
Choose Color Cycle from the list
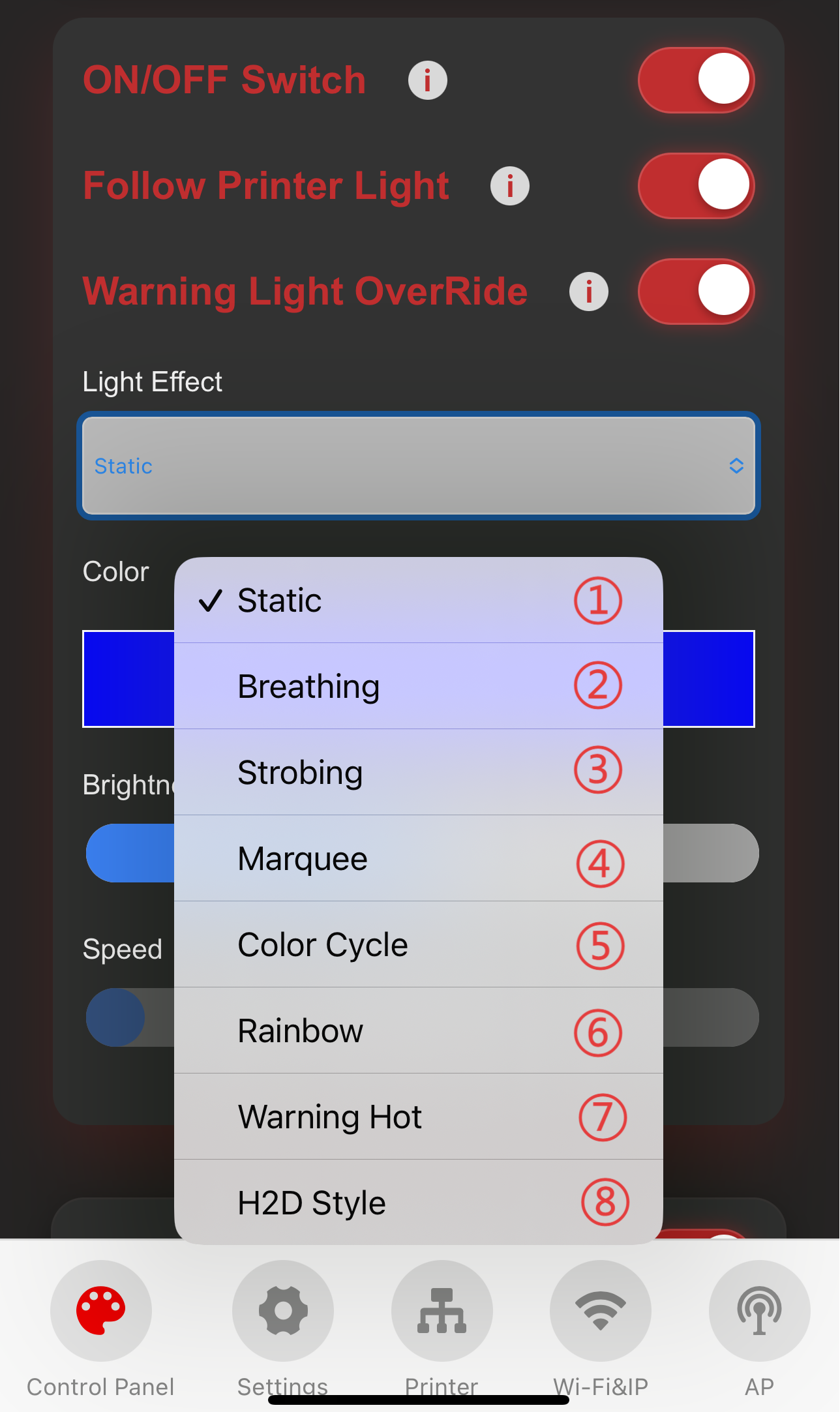[x=418, y=945]
